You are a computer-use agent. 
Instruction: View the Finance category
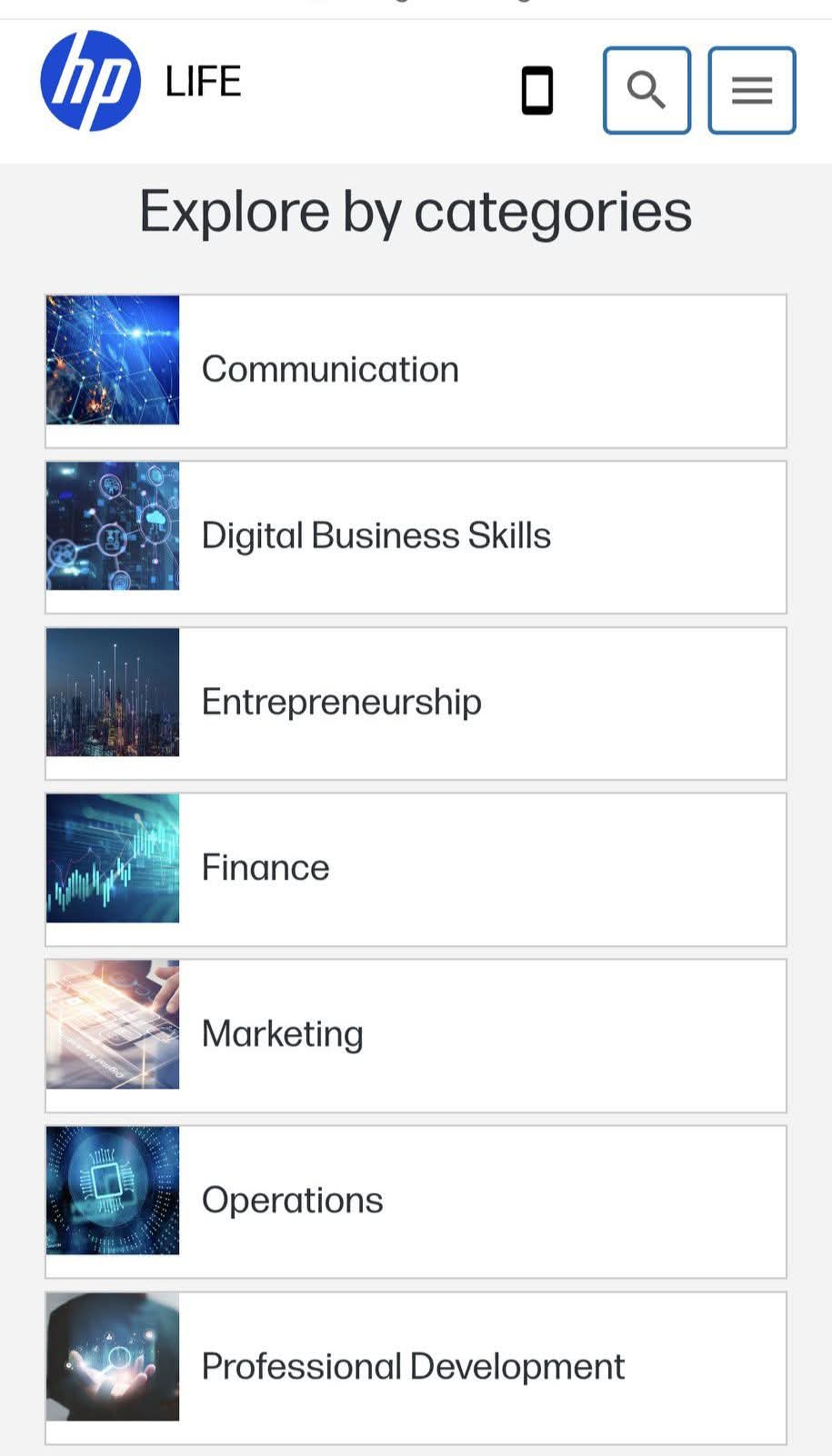(x=416, y=869)
